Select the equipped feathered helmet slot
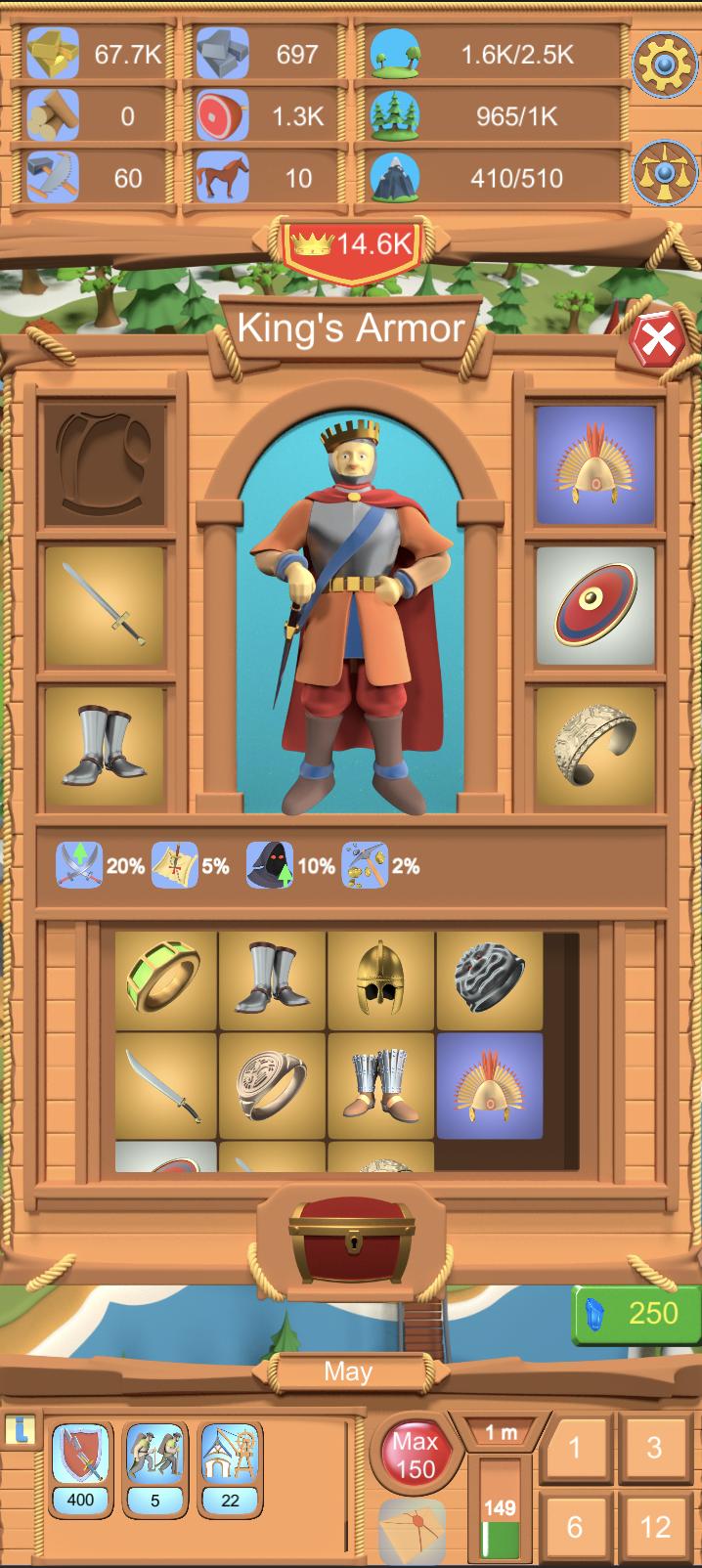The height and width of the screenshot is (1568, 702). pyautogui.click(x=594, y=465)
